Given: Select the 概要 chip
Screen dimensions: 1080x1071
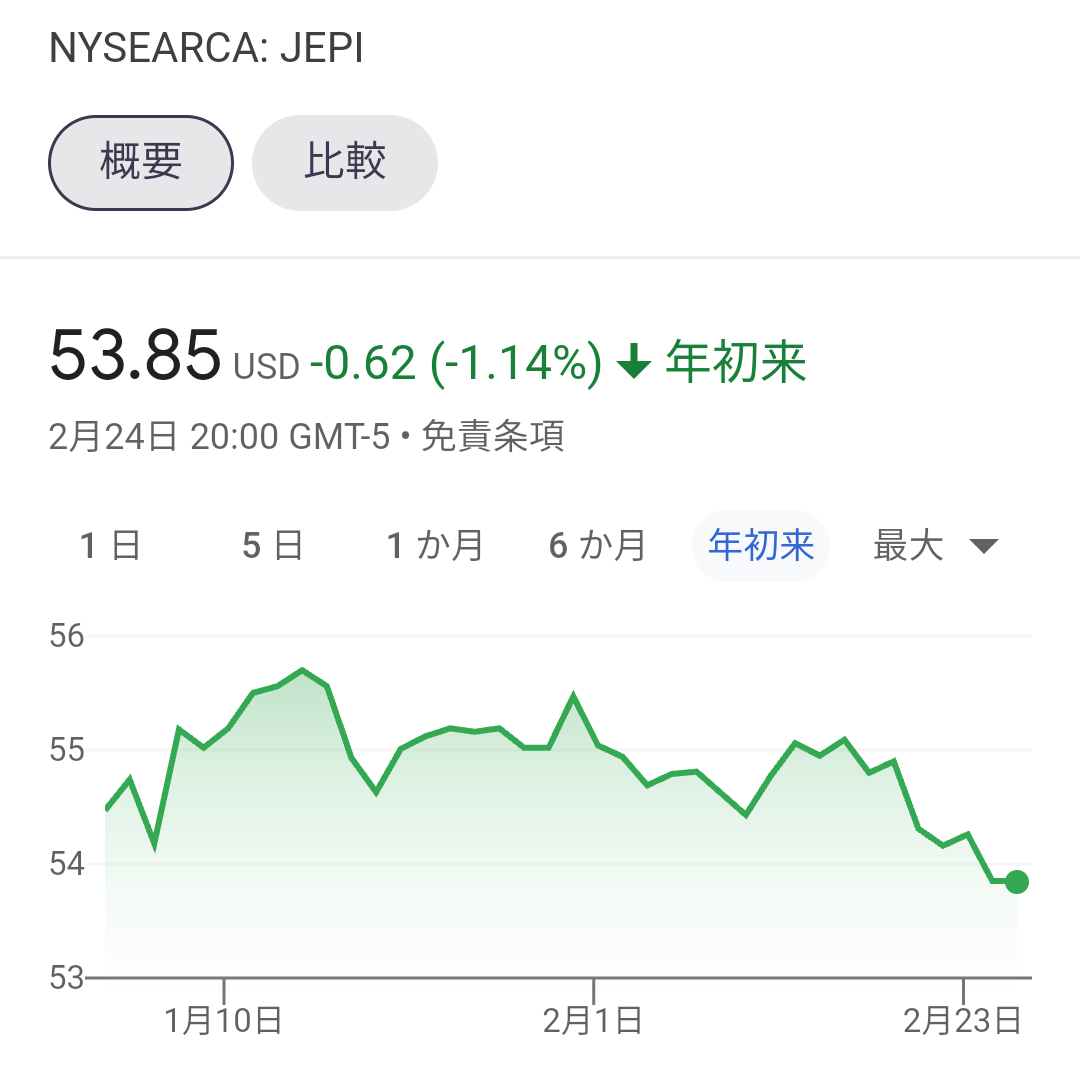Looking at the screenshot, I should [x=141, y=163].
